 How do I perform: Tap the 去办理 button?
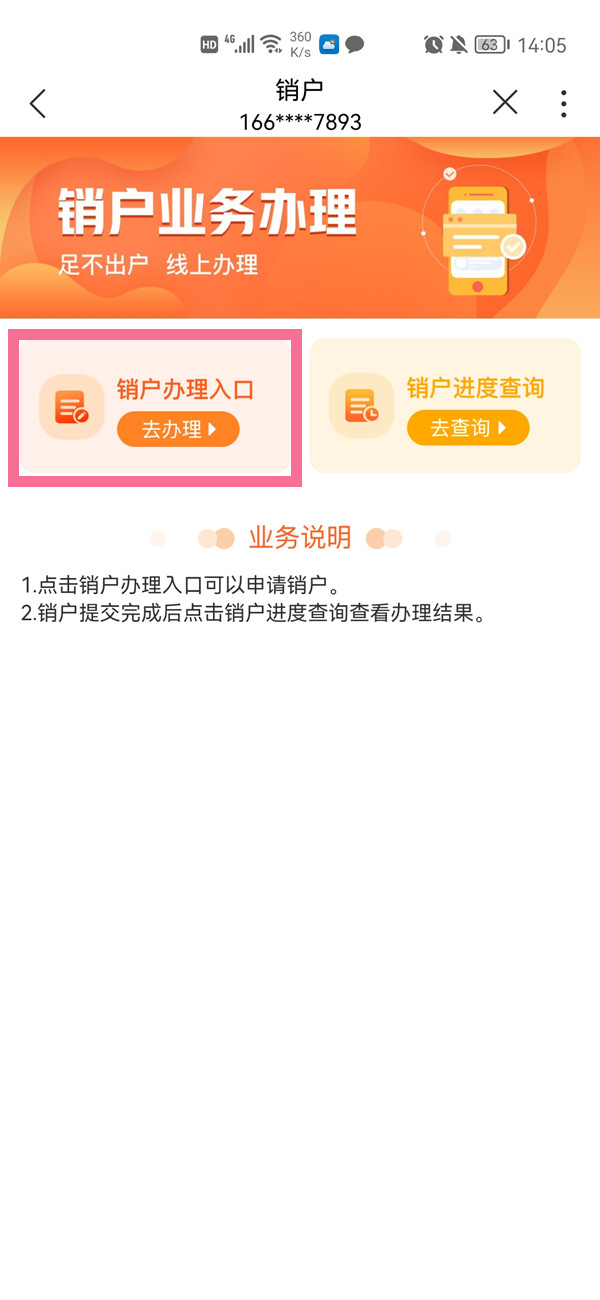pyautogui.click(x=178, y=429)
